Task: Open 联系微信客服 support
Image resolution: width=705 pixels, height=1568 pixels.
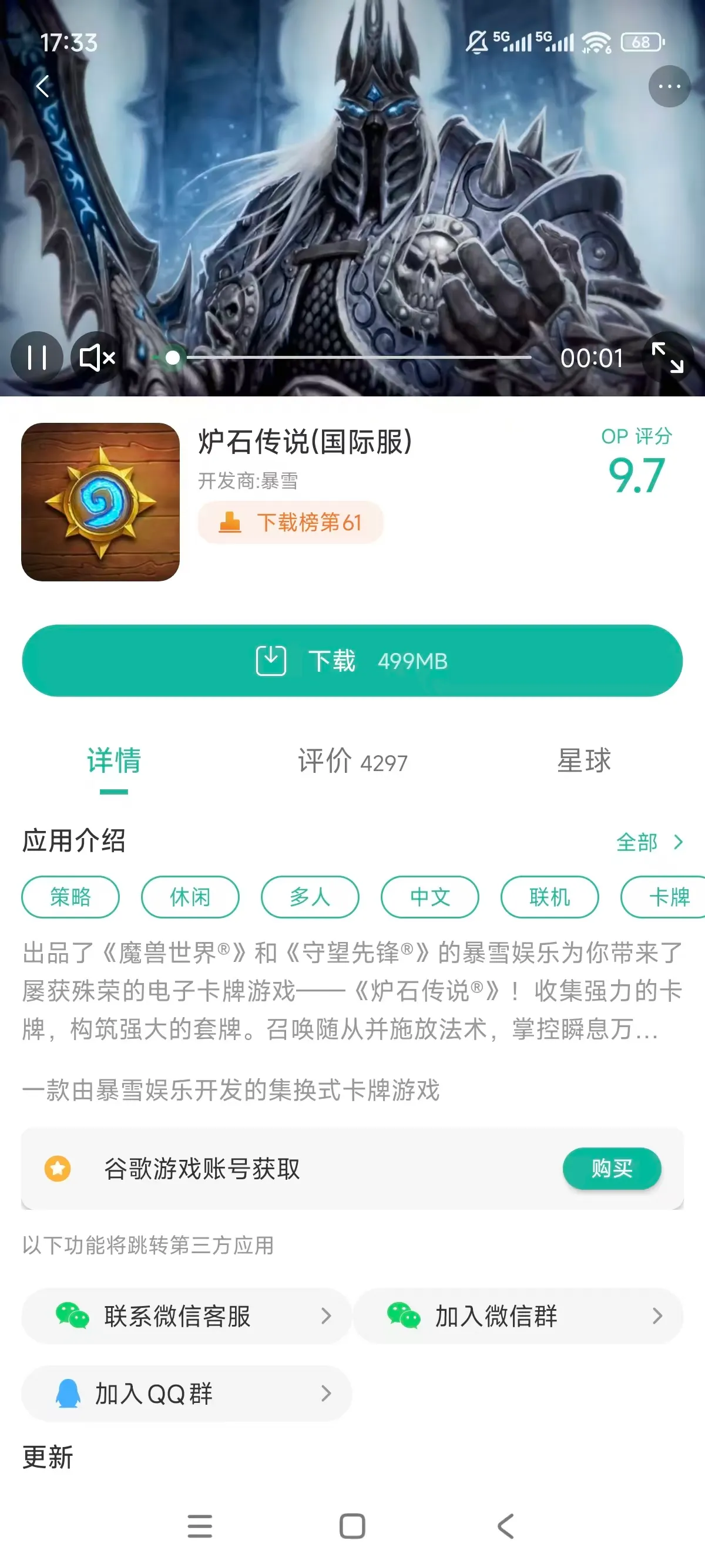Action: 186,1316
